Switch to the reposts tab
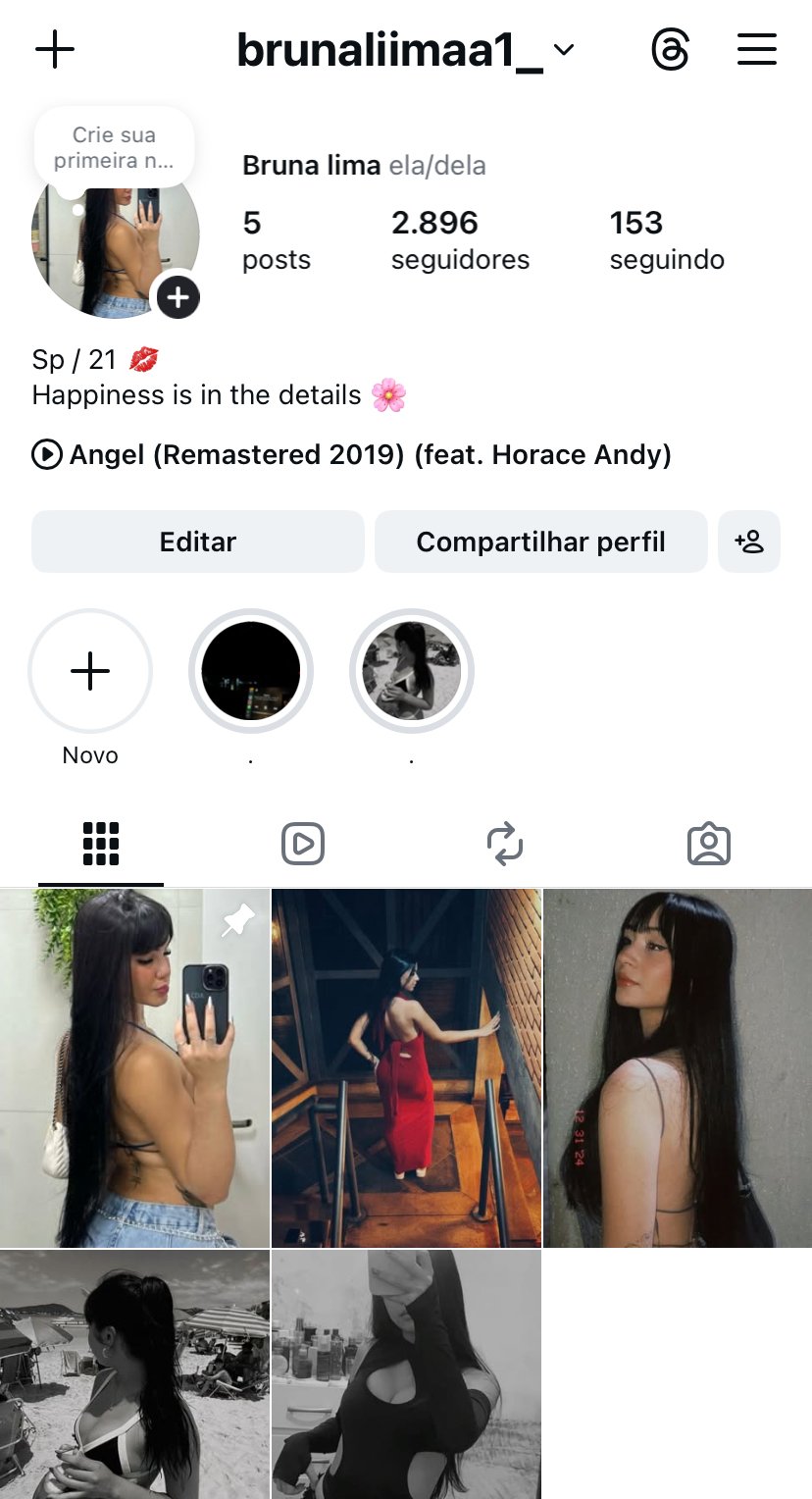The image size is (812, 1499). point(505,844)
